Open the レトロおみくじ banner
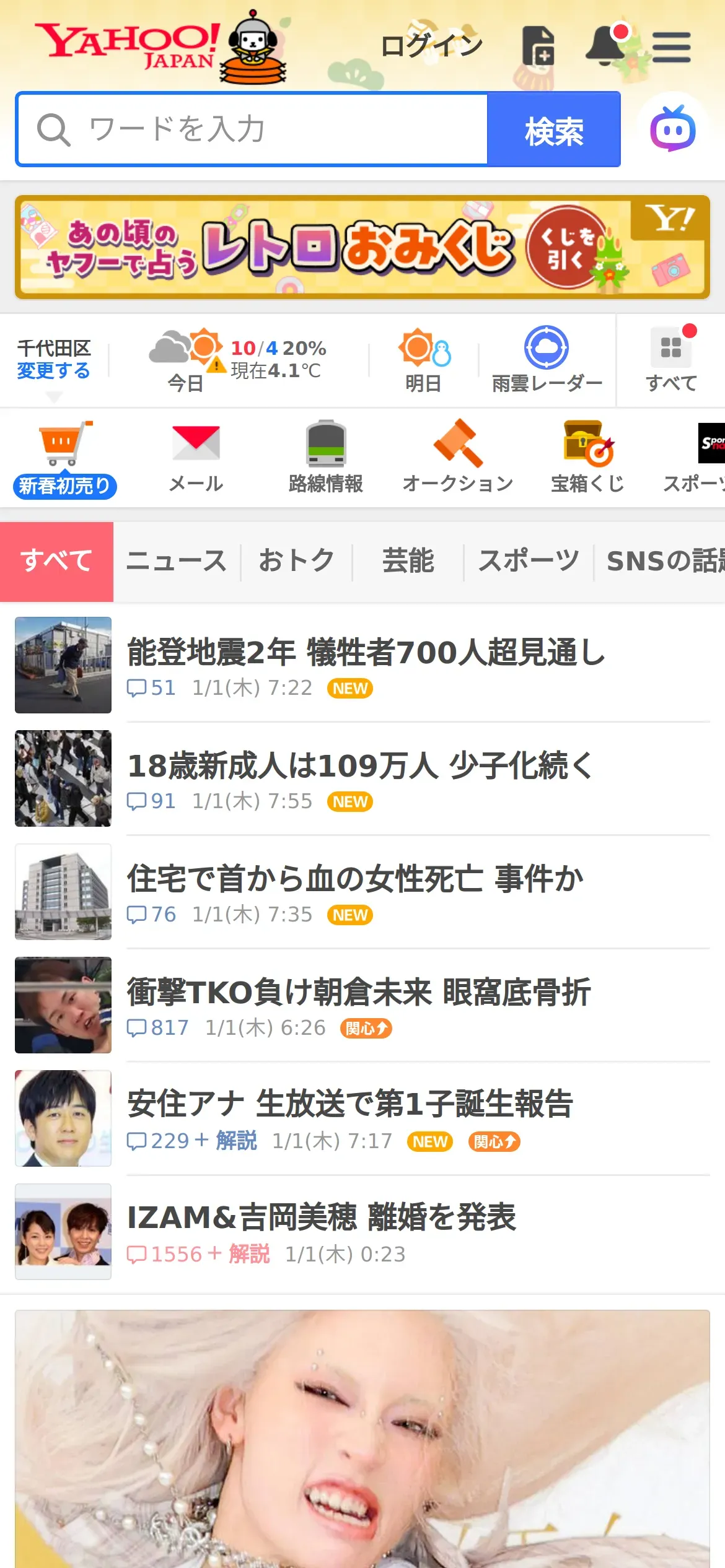Image resolution: width=725 pixels, height=1568 pixels. pos(362,247)
